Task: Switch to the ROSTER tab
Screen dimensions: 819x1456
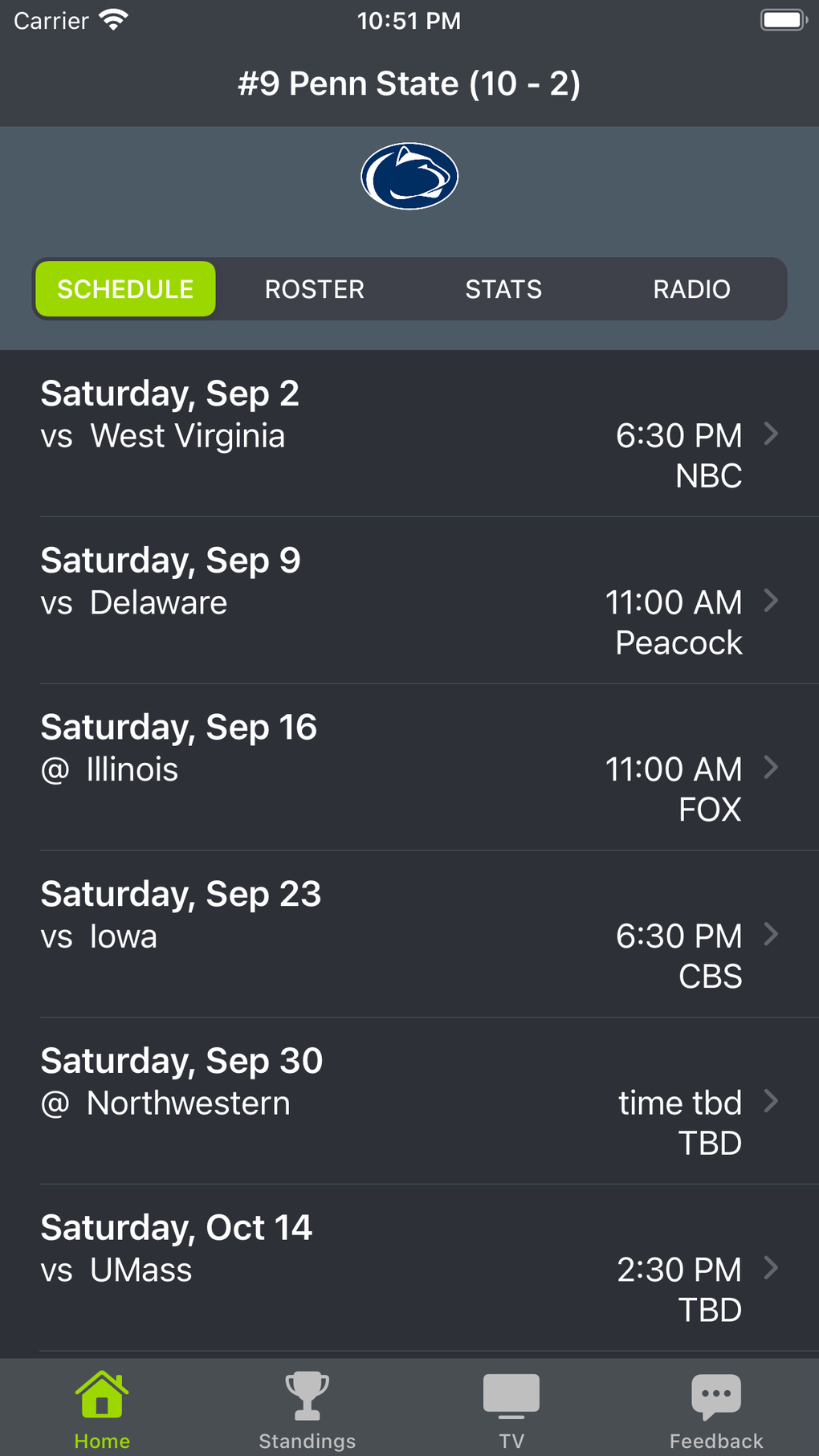Action: pyautogui.click(x=314, y=288)
